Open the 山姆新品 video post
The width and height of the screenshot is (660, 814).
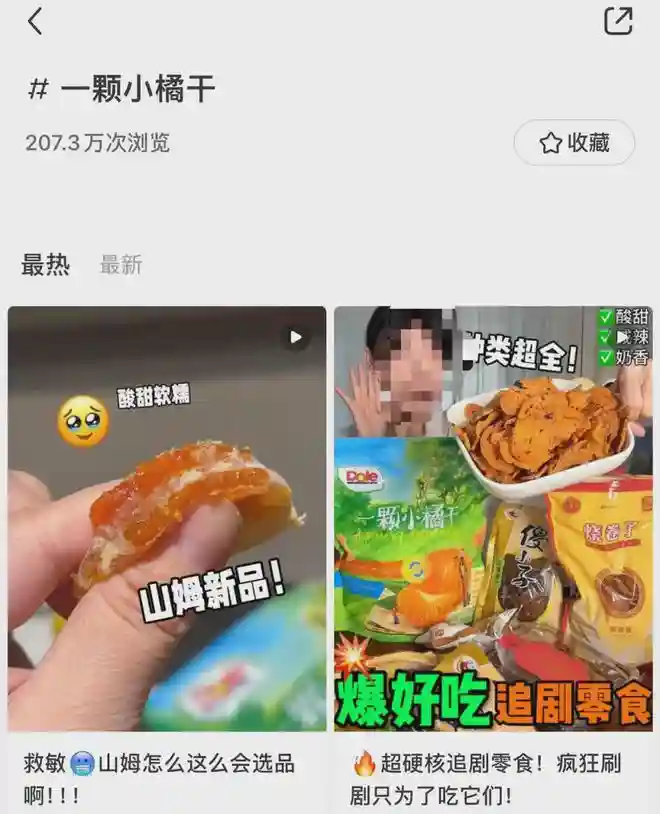pos(167,518)
